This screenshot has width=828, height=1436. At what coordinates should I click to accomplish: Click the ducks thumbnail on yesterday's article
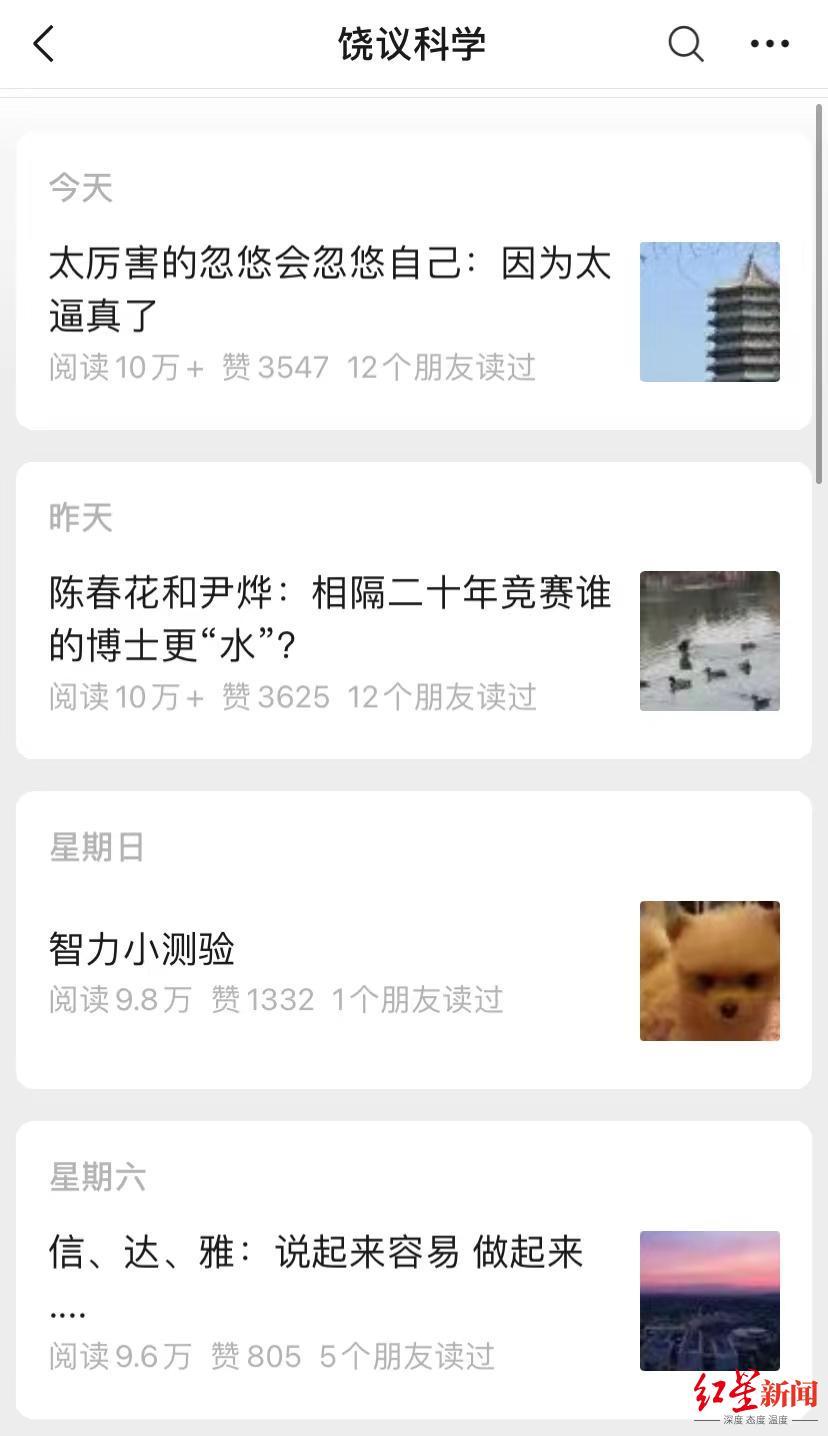click(x=709, y=641)
